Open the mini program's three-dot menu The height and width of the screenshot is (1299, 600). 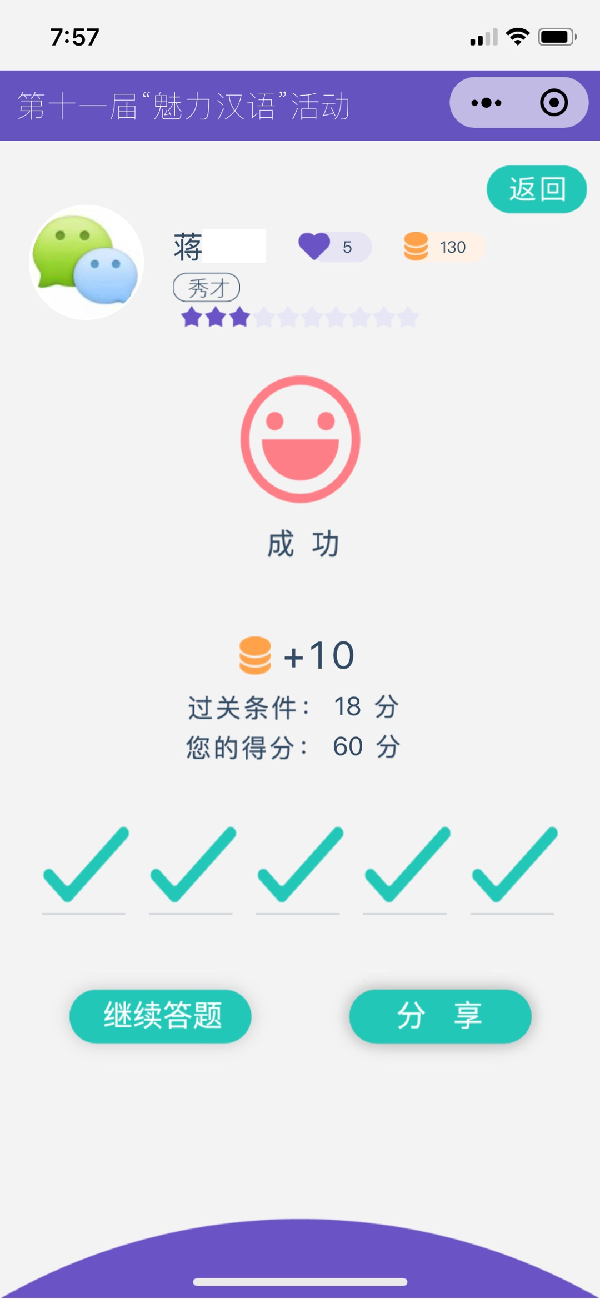(x=486, y=102)
